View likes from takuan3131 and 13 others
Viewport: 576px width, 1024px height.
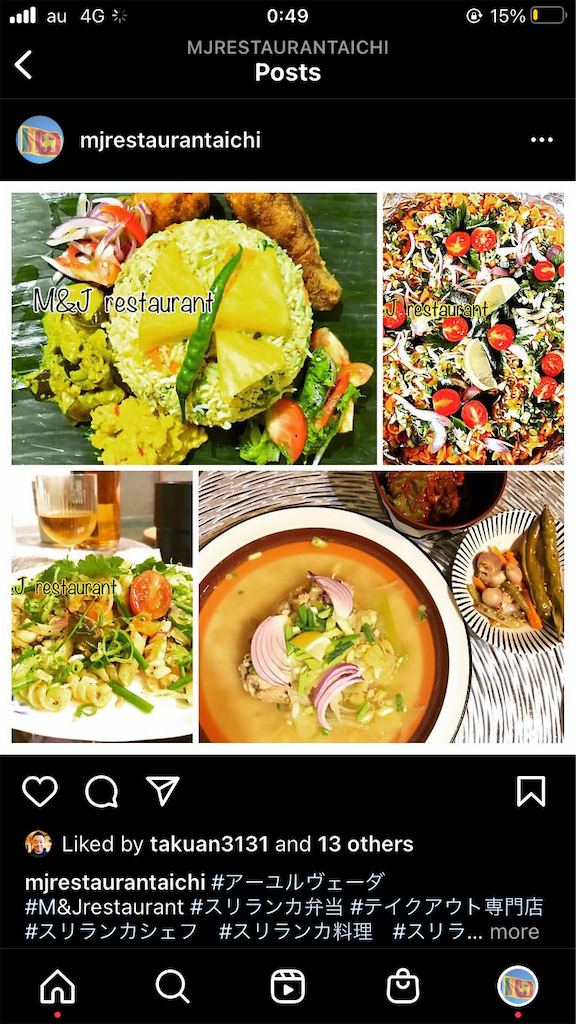237,844
